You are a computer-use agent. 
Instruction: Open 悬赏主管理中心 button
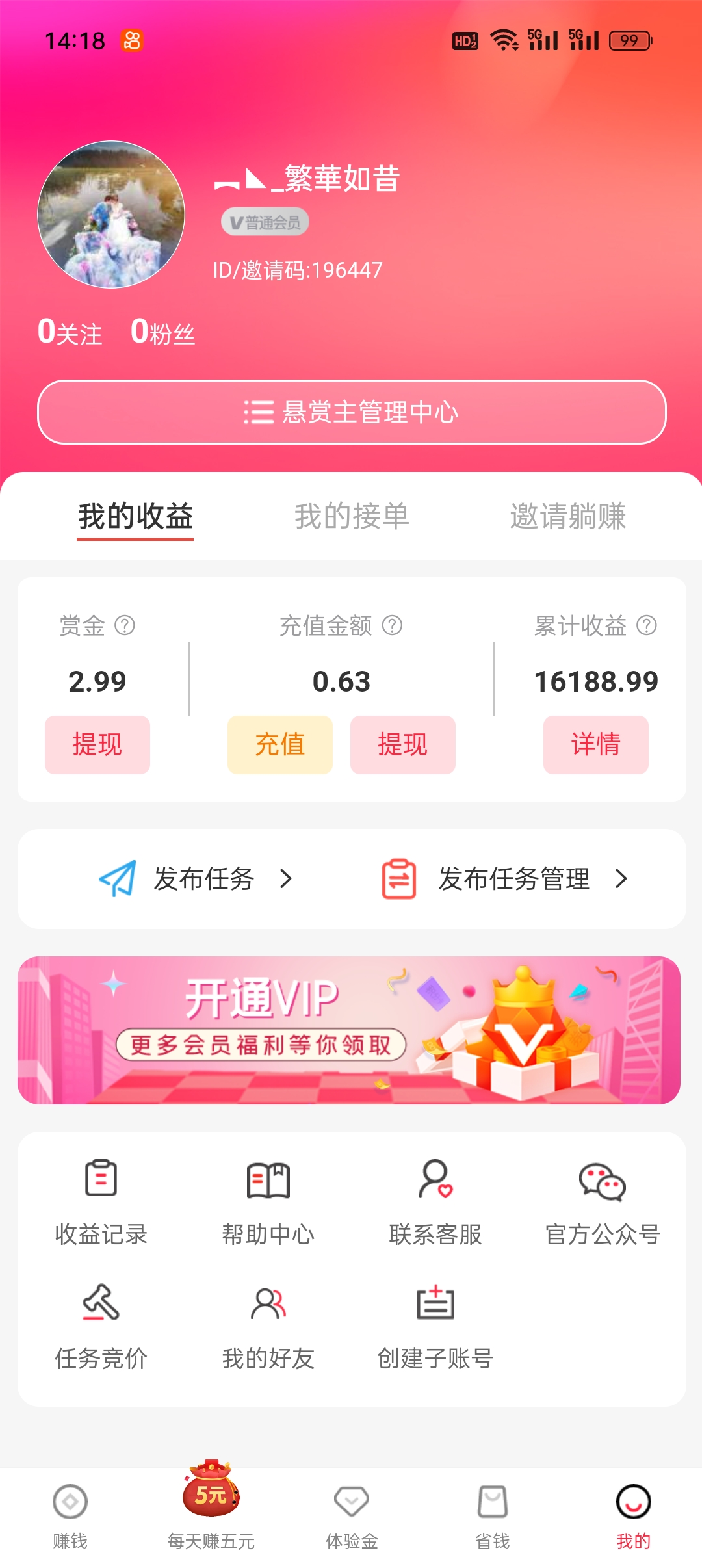point(352,412)
